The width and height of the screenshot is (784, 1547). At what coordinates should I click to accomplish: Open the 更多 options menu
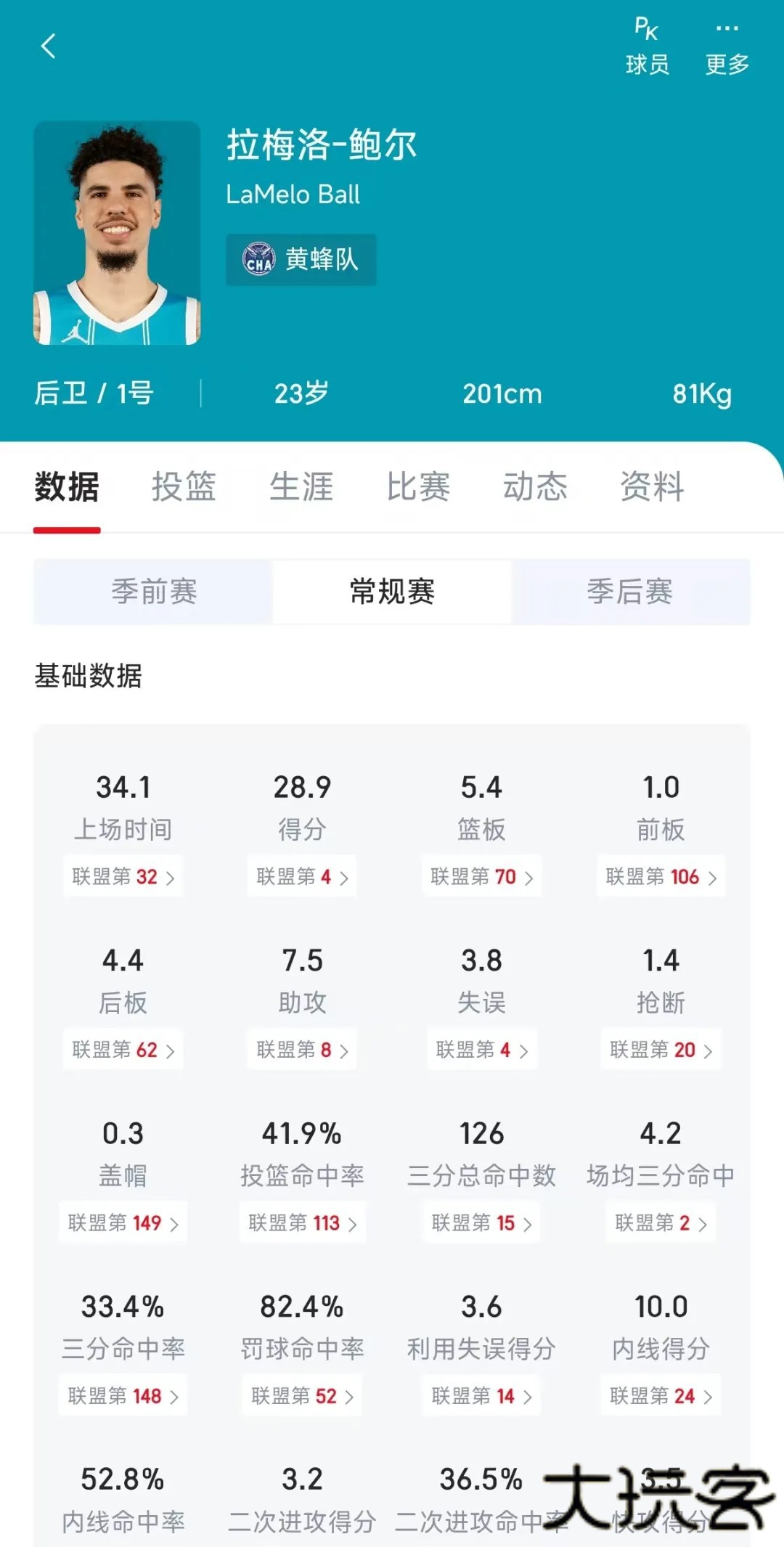pos(727,46)
